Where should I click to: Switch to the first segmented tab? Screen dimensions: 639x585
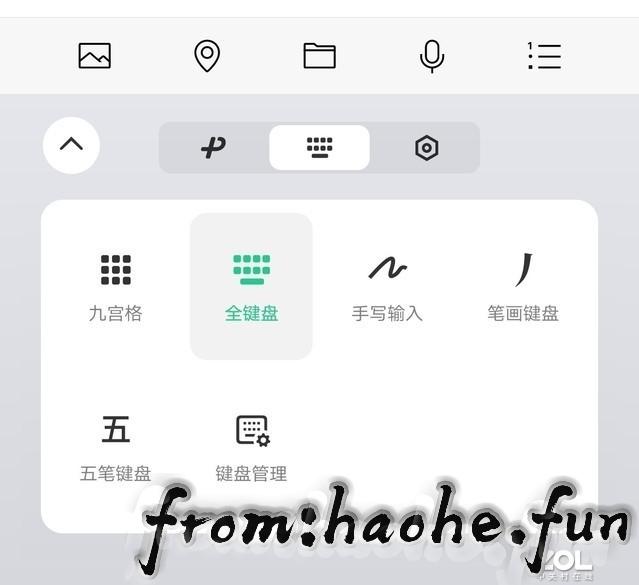click(x=214, y=148)
